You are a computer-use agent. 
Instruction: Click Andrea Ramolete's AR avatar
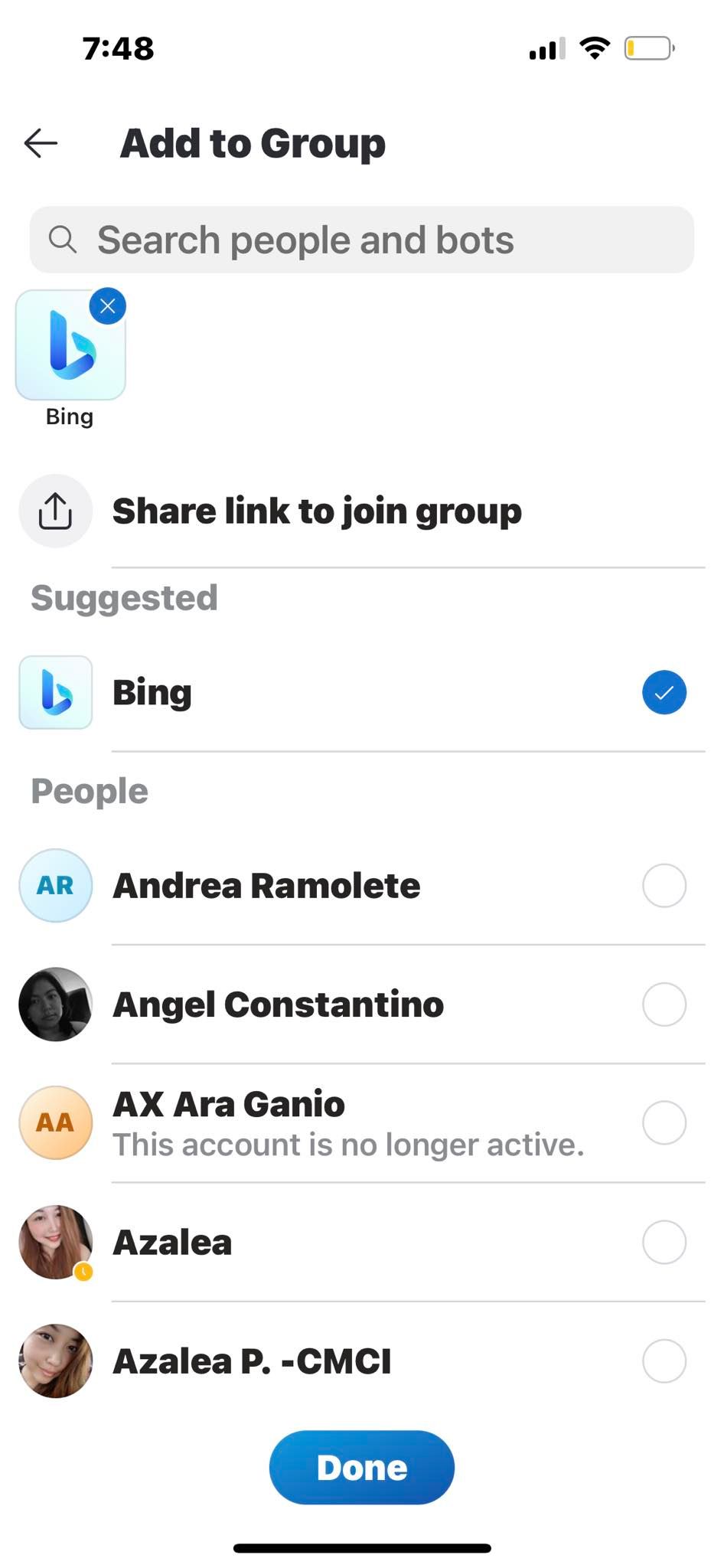(x=55, y=885)
